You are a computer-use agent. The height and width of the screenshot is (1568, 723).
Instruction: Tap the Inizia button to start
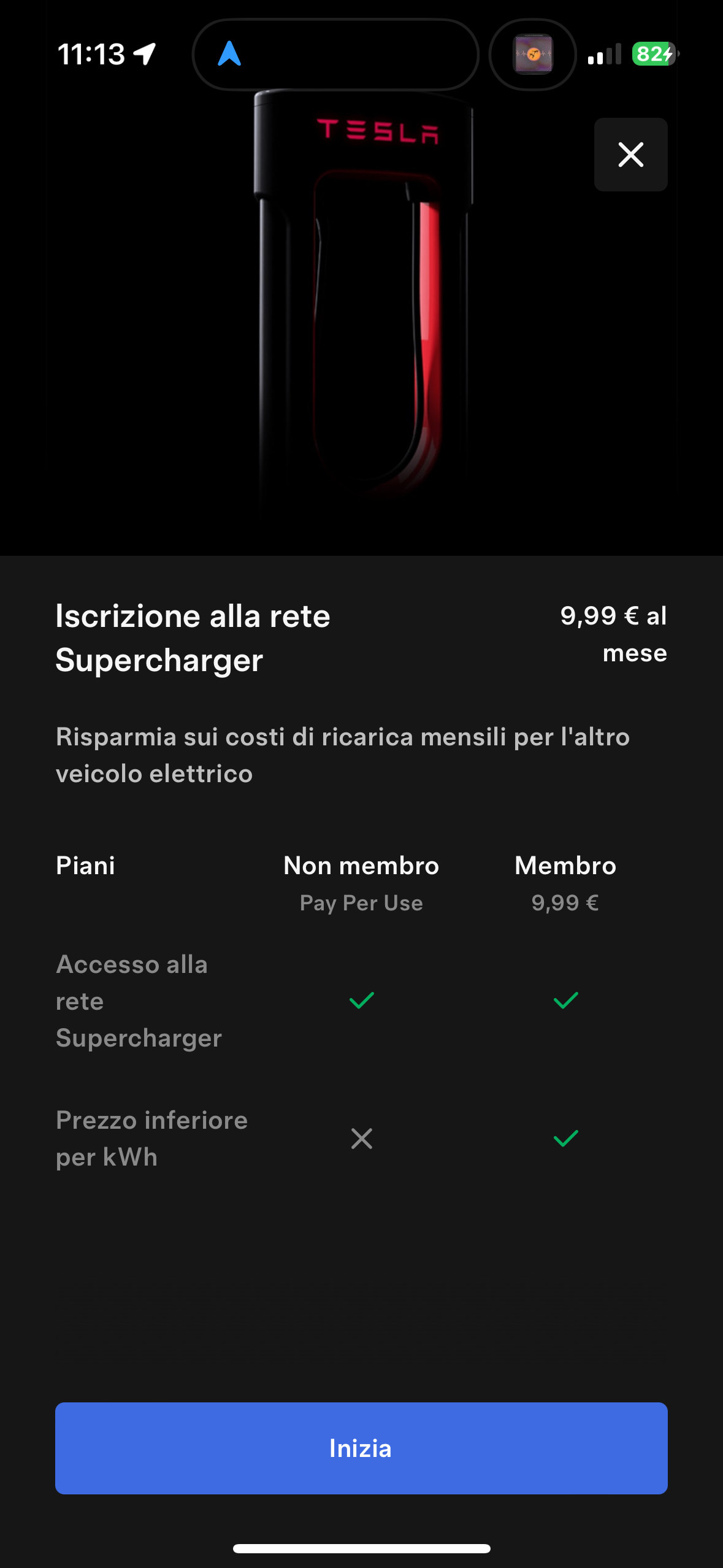[x=361, y=1448]
